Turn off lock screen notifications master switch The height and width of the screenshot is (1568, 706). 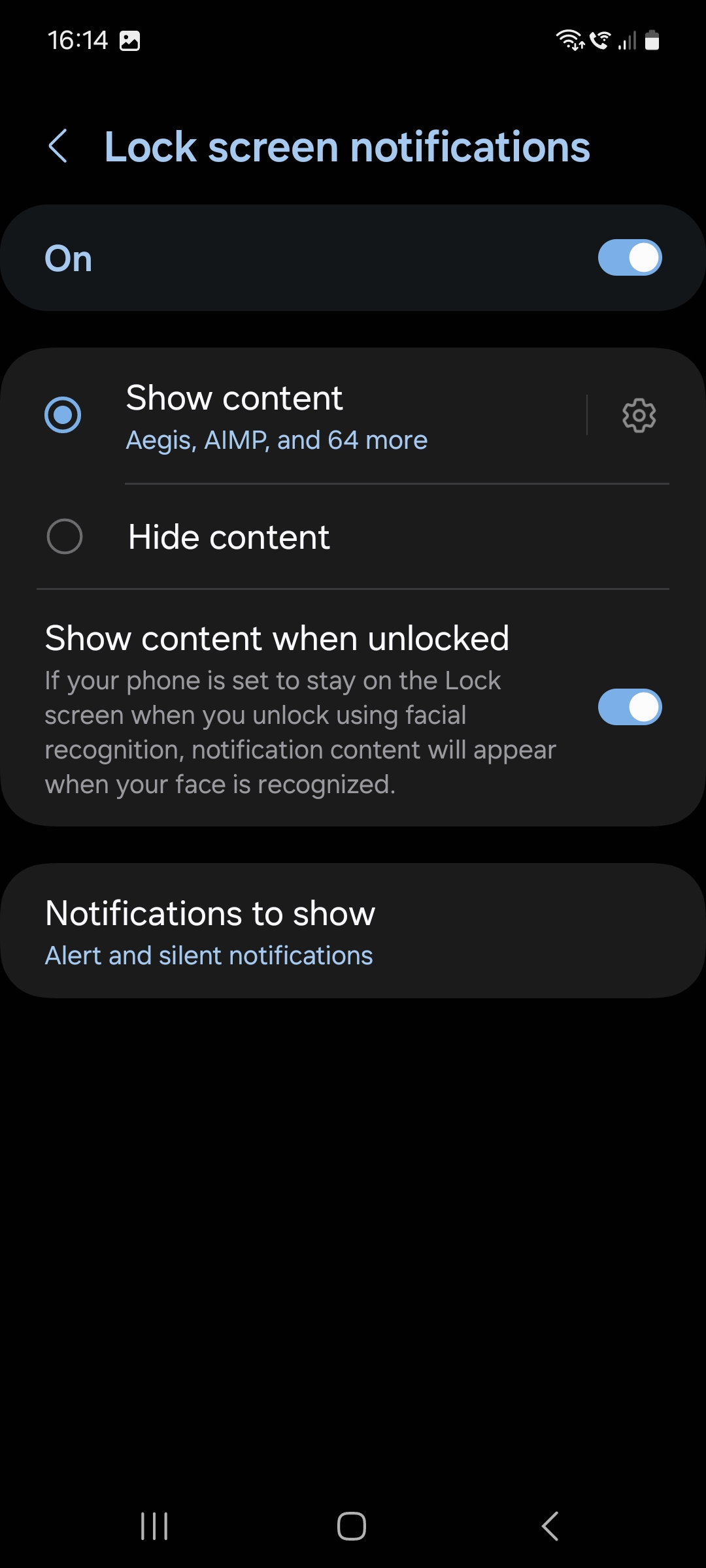tap(629, 258)
